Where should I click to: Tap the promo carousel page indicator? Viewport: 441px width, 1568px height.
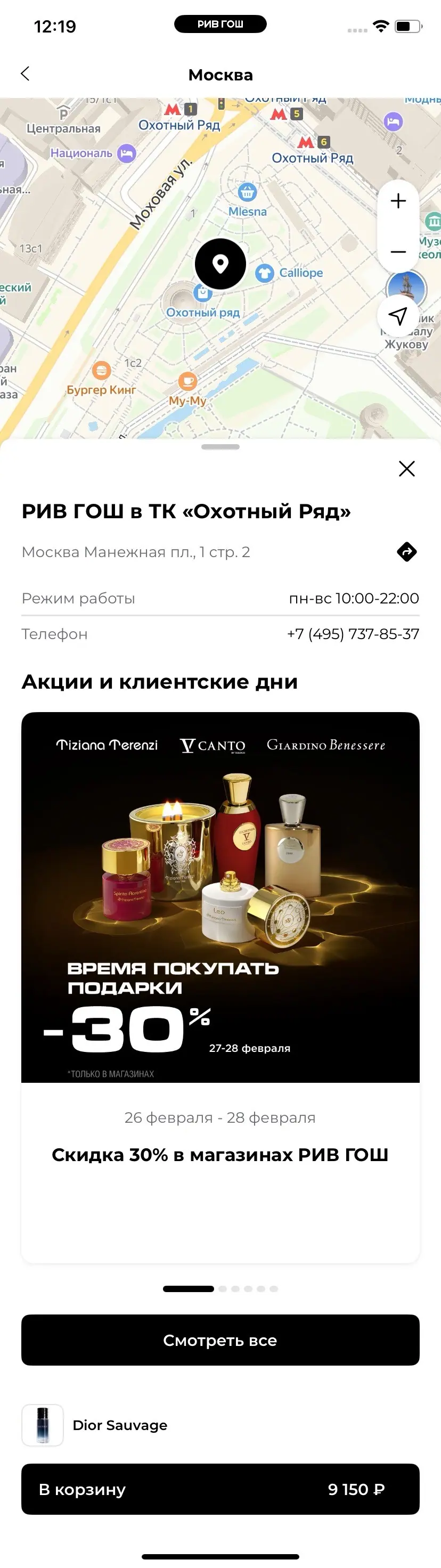[x=220, y=1288]
